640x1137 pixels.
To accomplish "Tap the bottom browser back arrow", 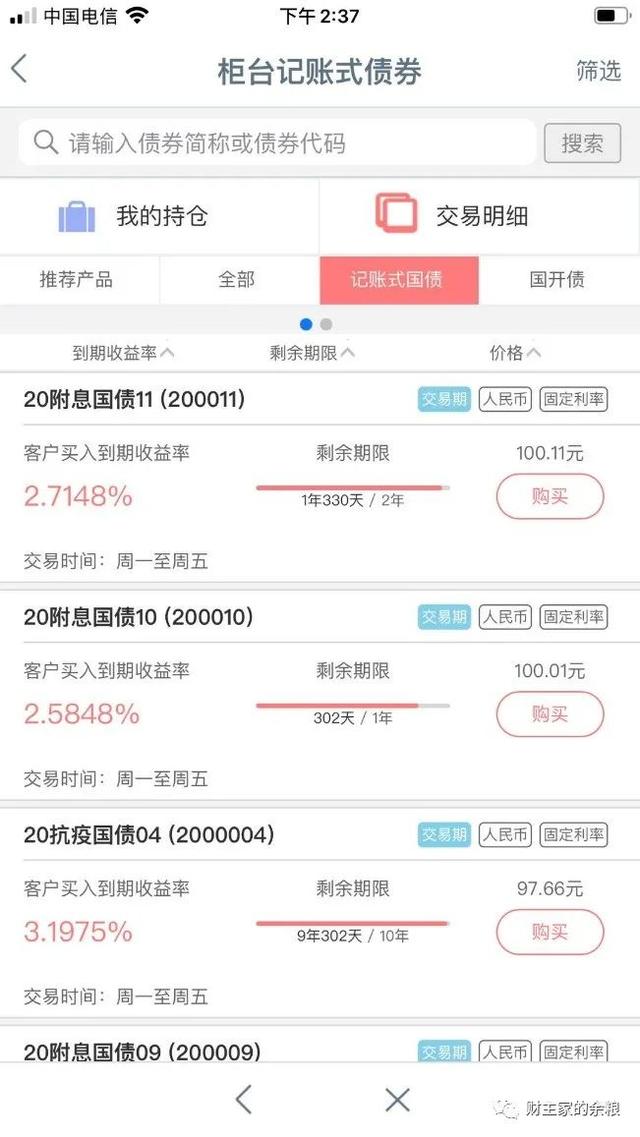I will [243, 1100].
